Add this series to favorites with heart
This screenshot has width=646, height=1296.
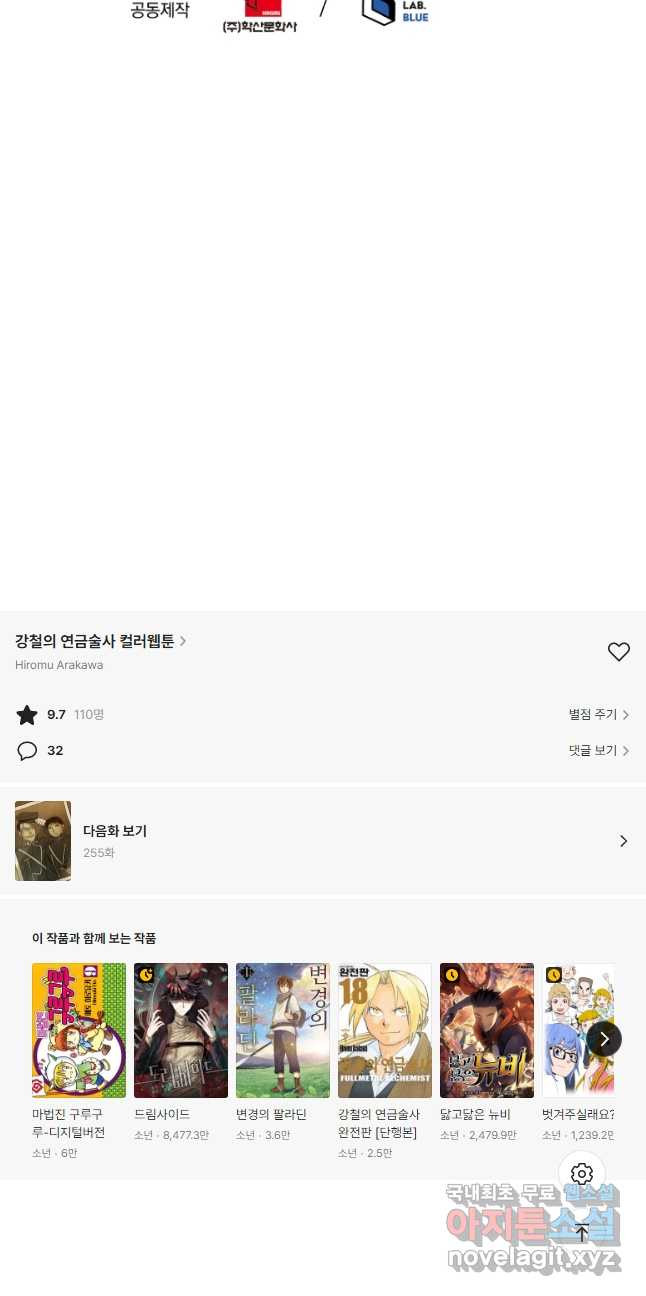[x=619, y=652]
